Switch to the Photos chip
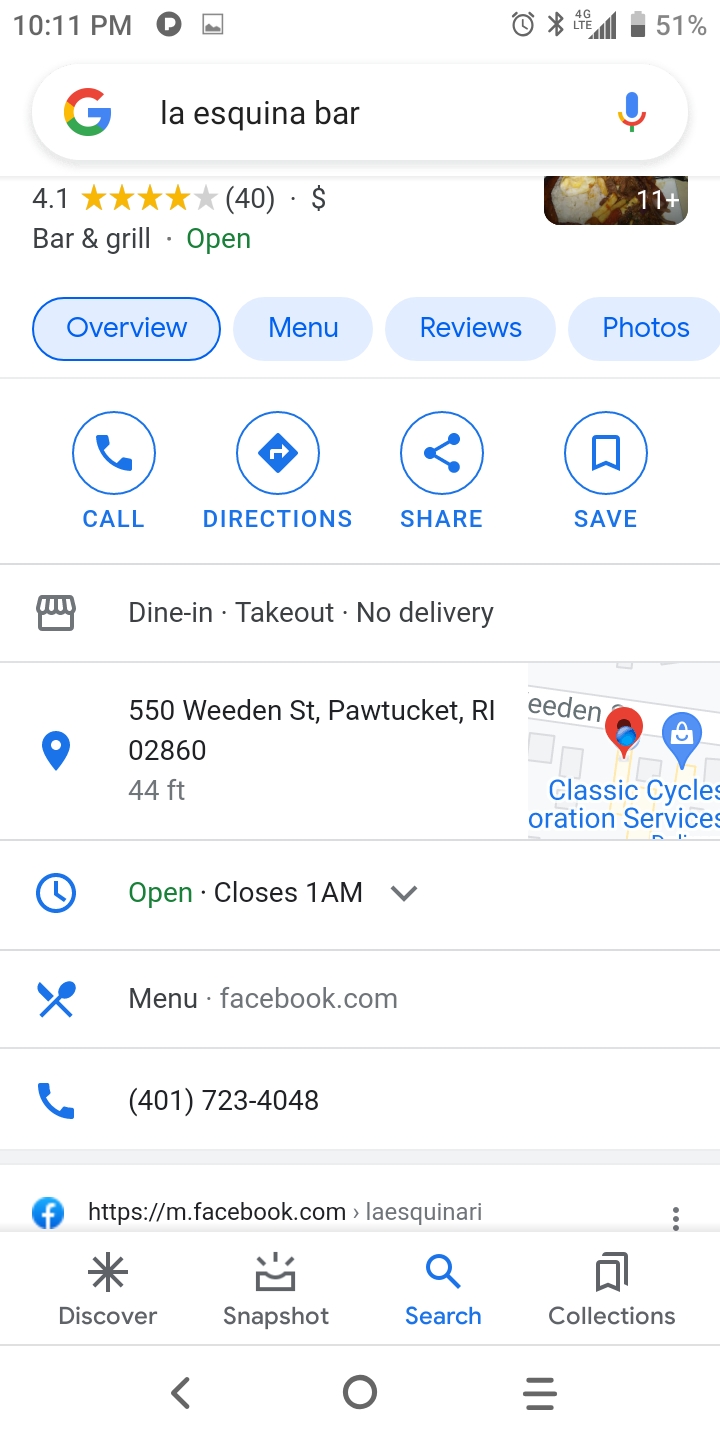This screenshot has height=1440, width=720. click(x=645, y=328)
